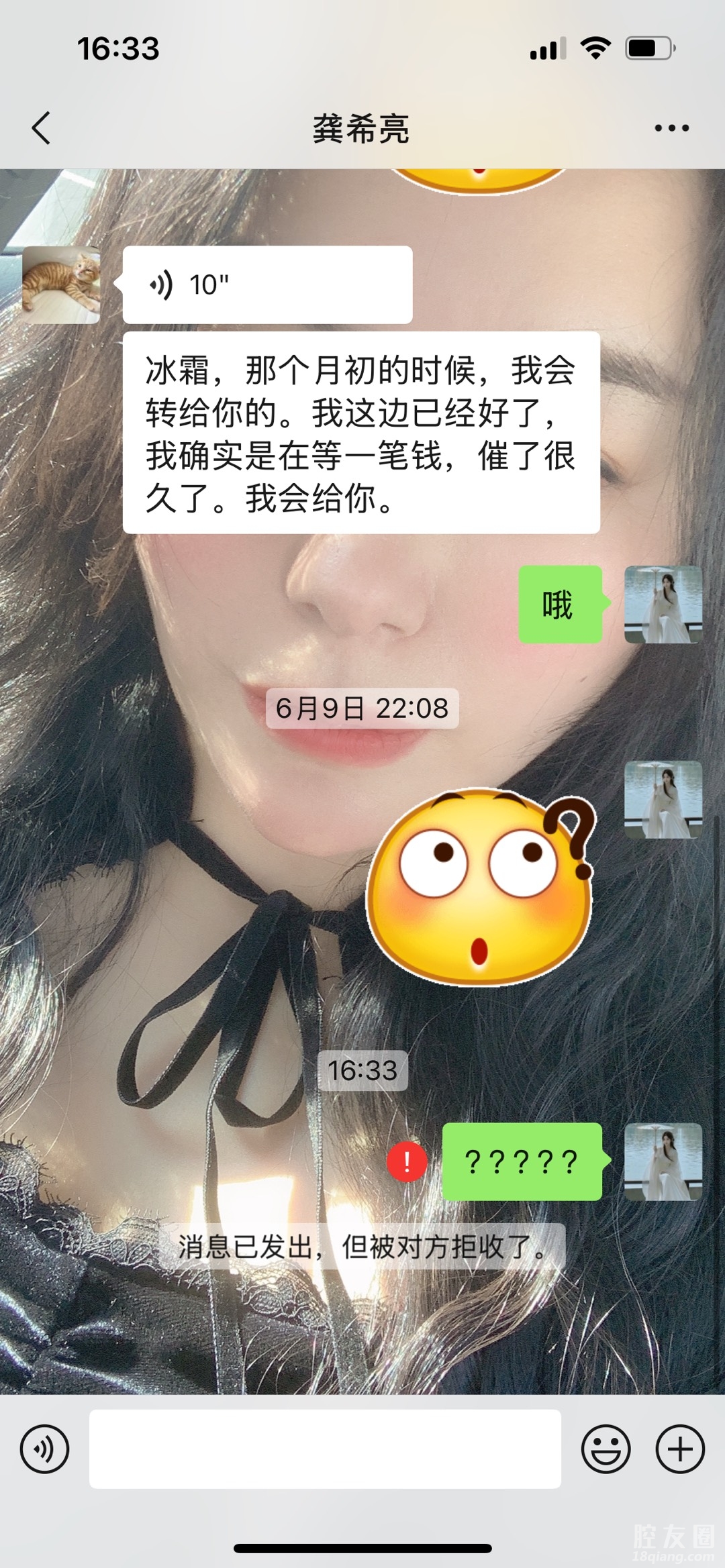Focus the message text field
This screenshot has height=1568, width=725.
coord(325,1449)
